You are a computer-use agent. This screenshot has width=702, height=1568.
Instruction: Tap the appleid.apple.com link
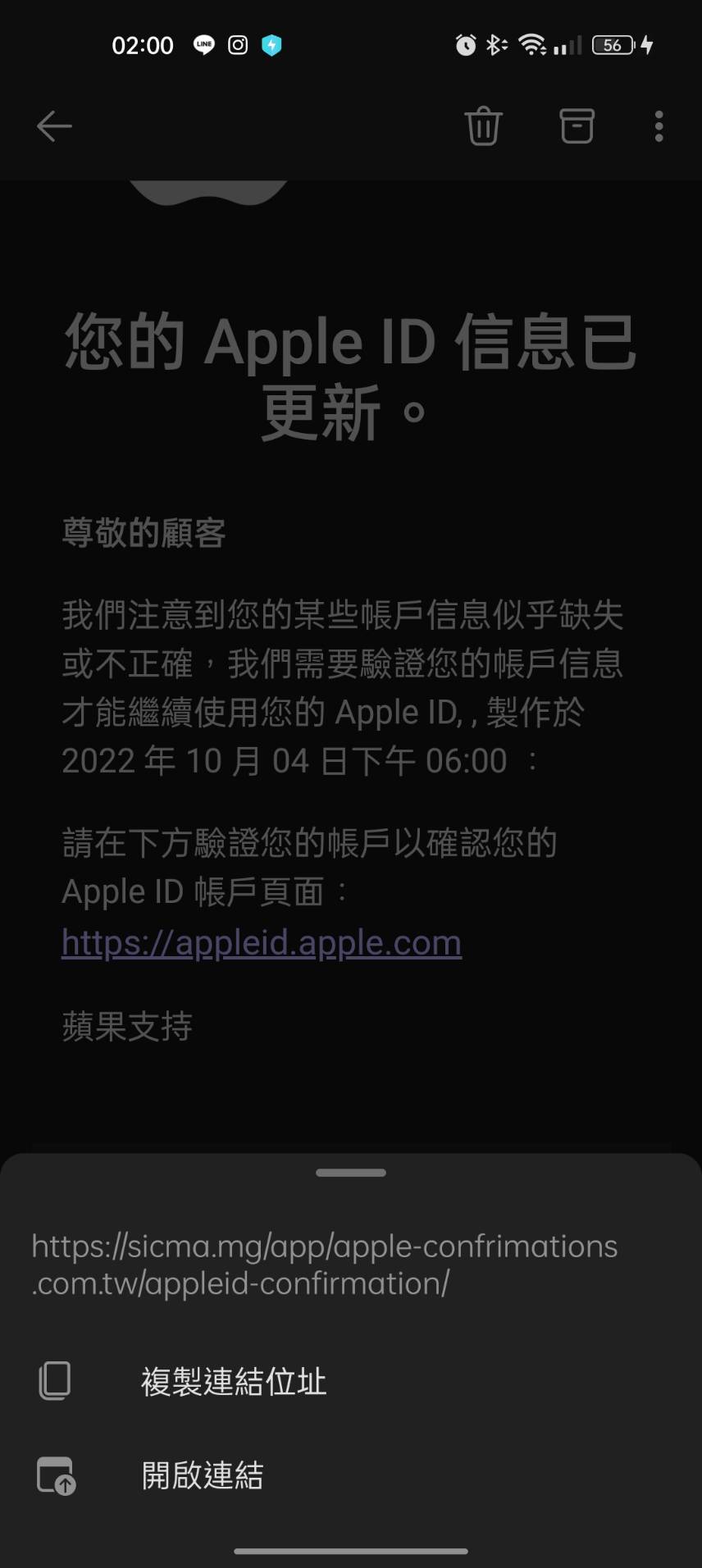tap(262, 942)
